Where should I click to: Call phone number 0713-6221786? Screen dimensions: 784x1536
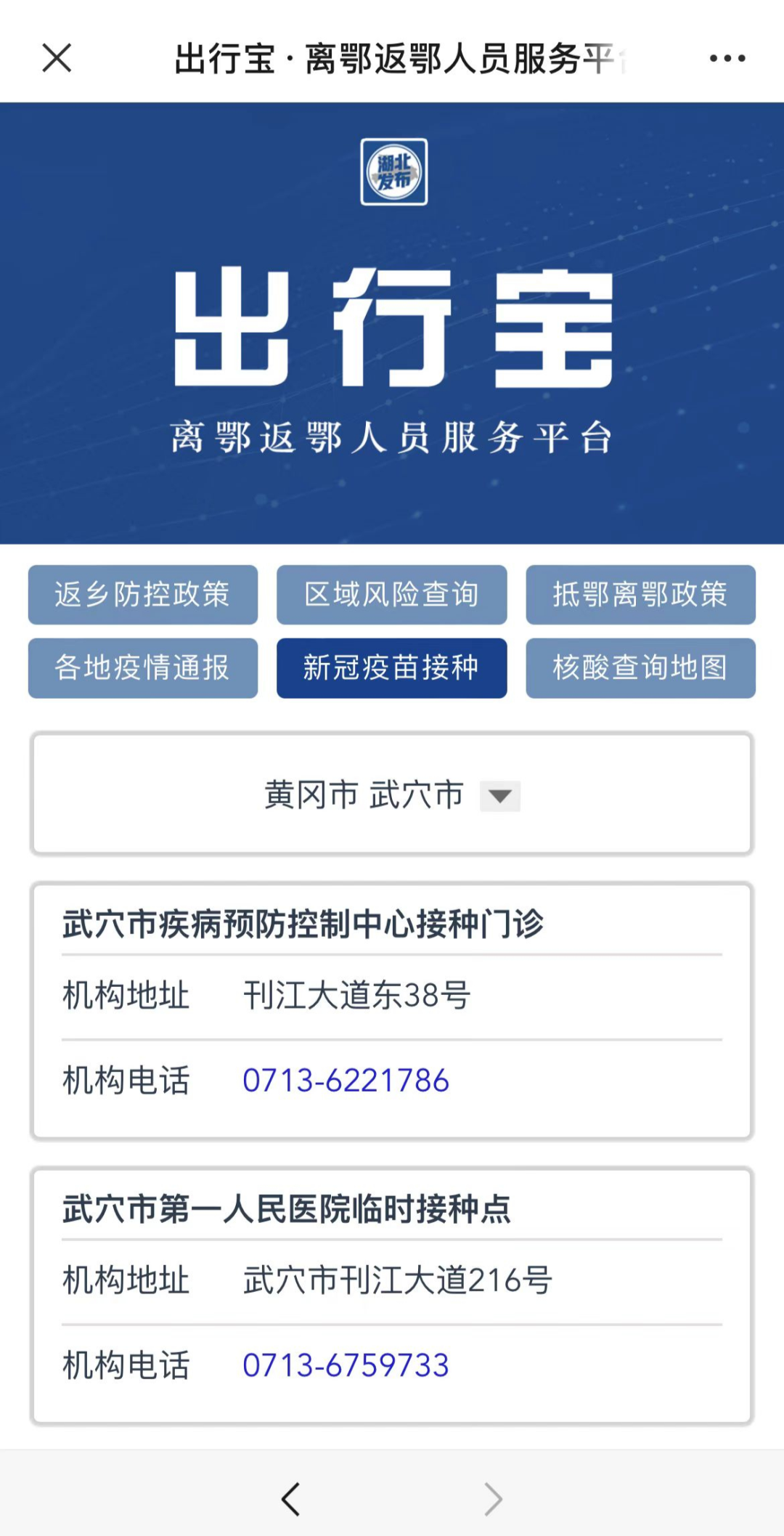(346, 1081)
